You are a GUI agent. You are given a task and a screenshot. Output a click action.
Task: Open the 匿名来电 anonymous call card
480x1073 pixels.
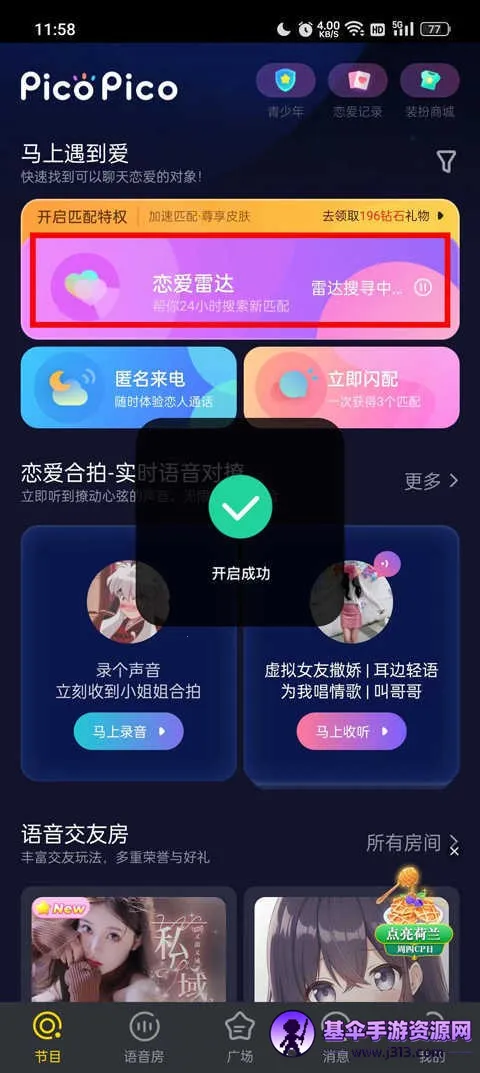(129, 387)
